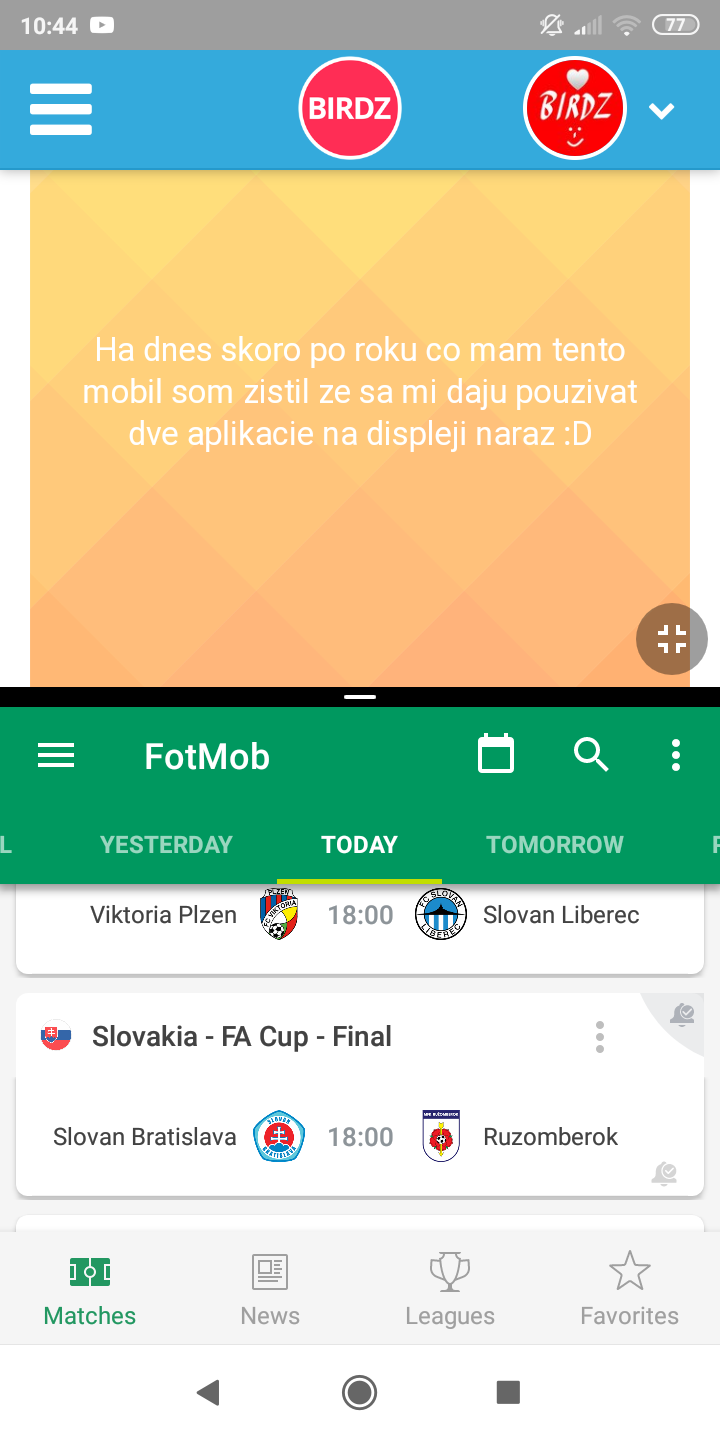
Task: Go to the News tab
Action: click(x=270, y=1289)
